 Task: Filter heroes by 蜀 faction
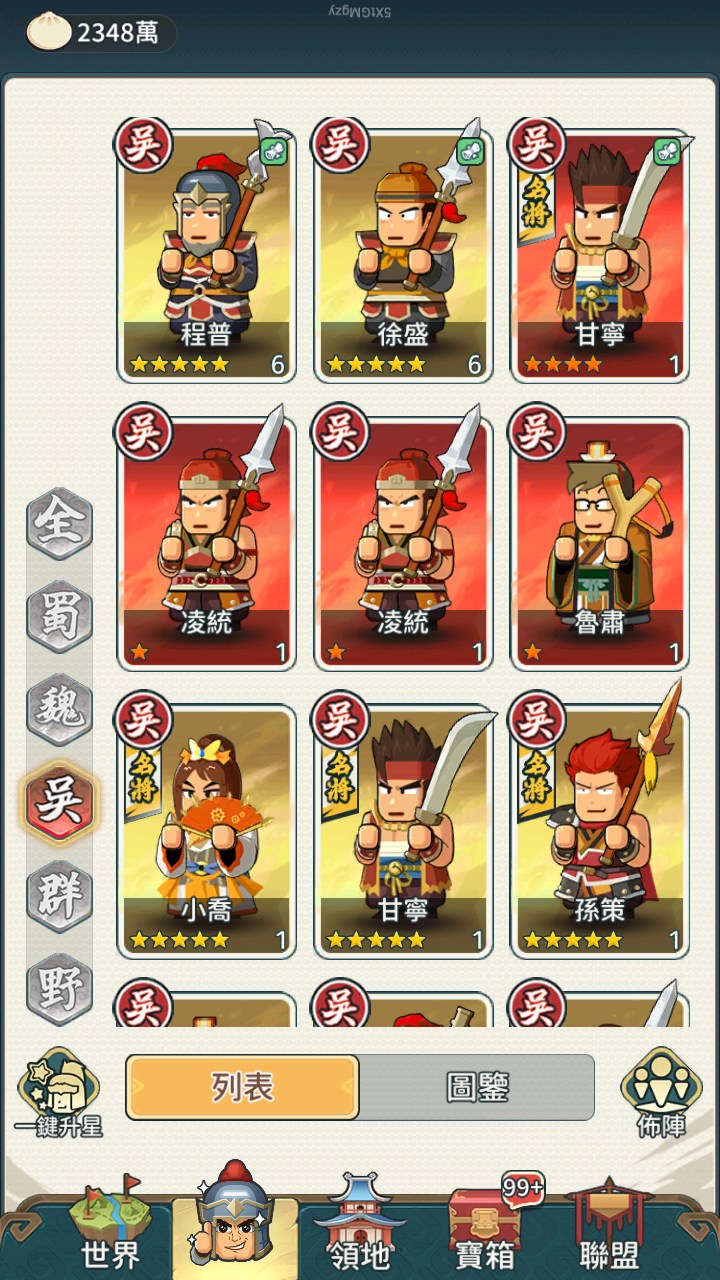(59, 613)
